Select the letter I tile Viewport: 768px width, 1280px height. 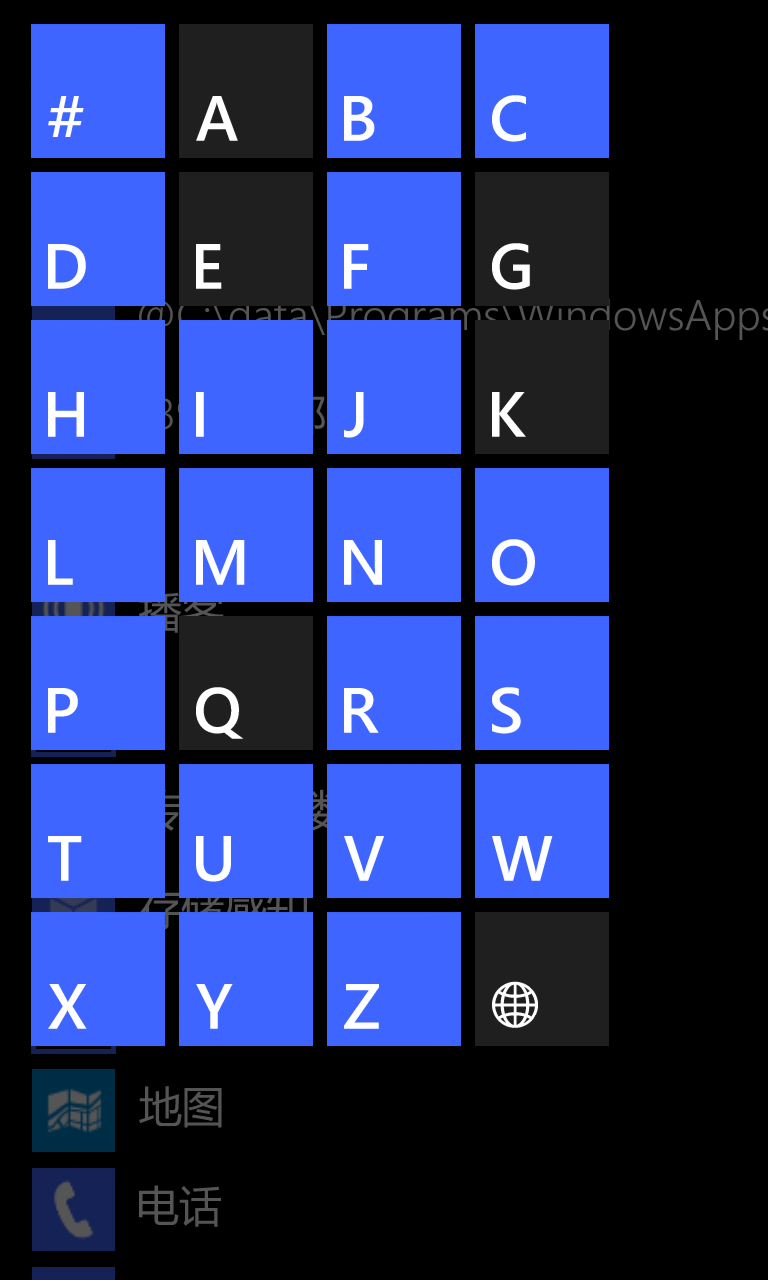[x=246, y=387]
